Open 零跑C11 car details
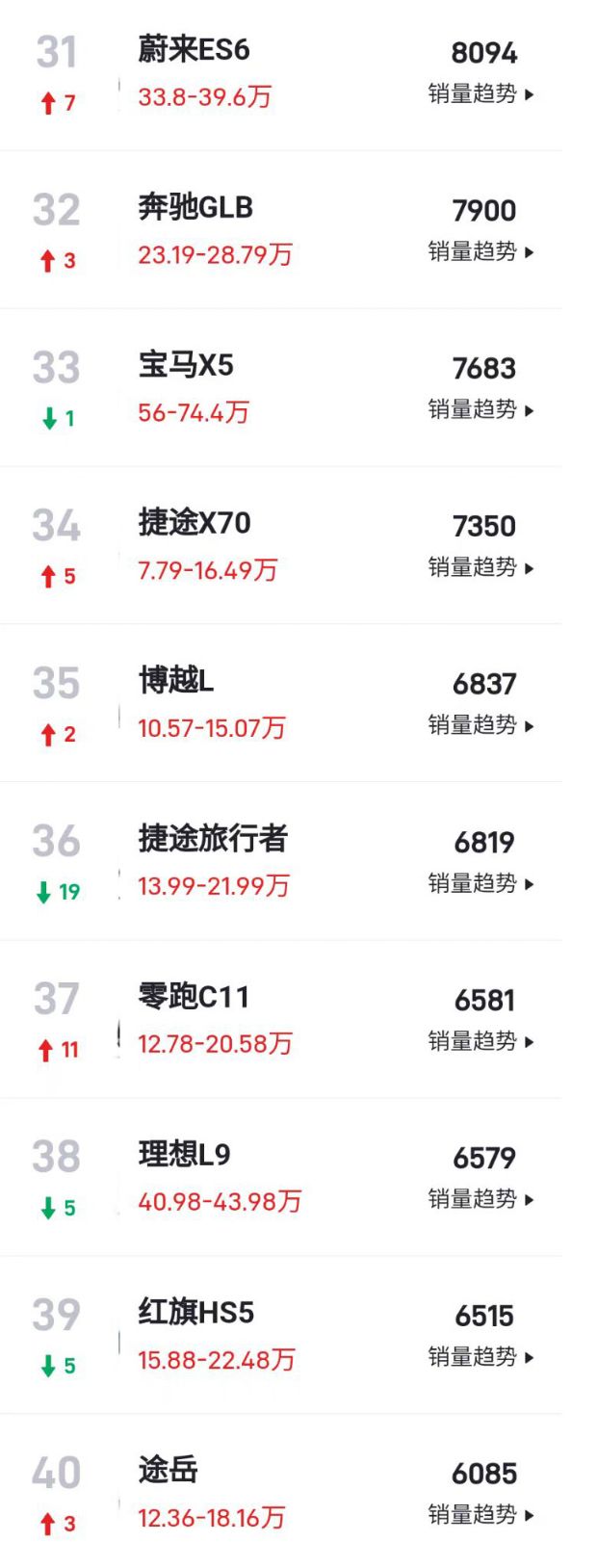 coord(194,998)
